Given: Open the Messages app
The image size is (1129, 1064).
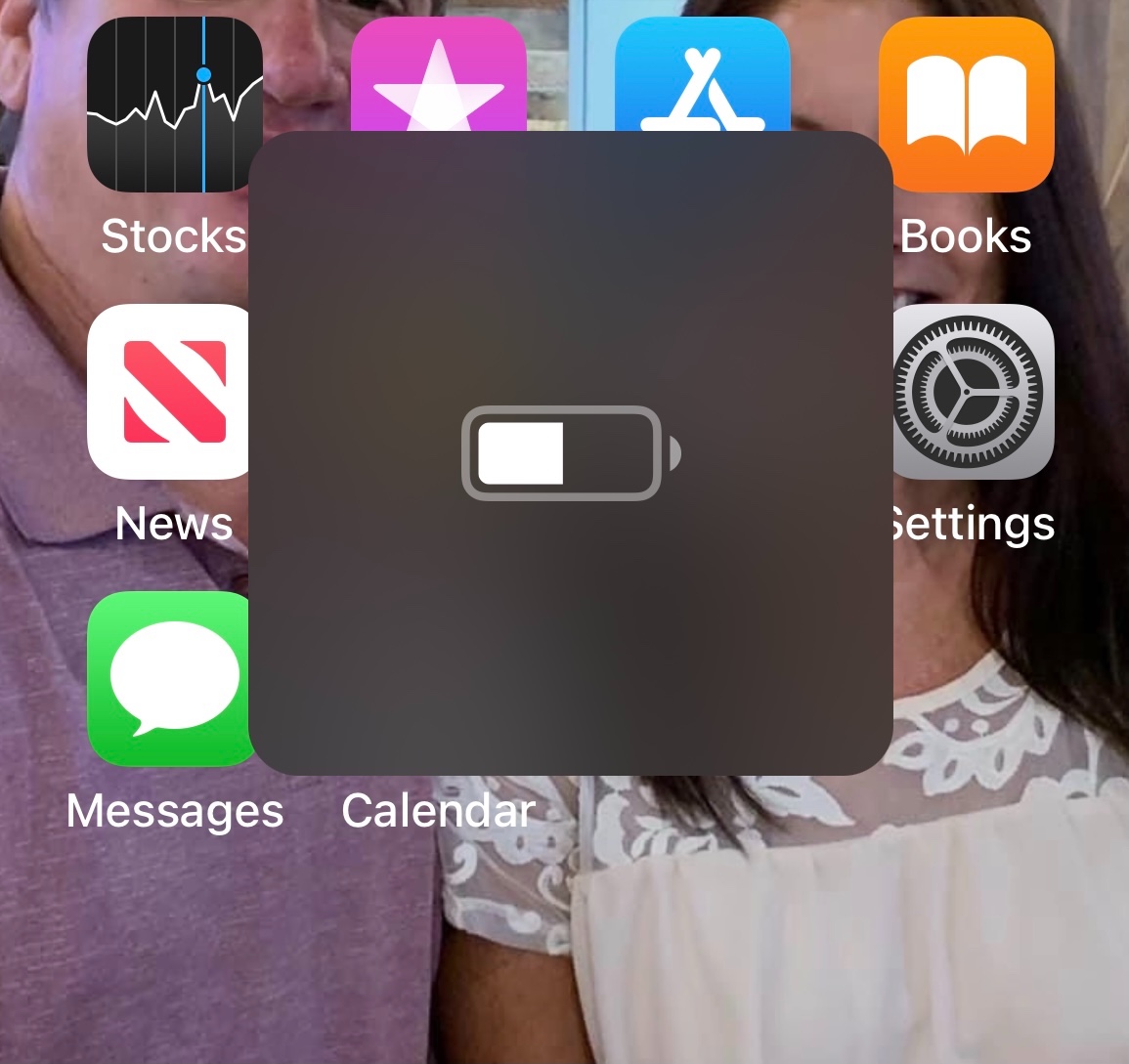Looking at the screenshot, I should 170,679.
